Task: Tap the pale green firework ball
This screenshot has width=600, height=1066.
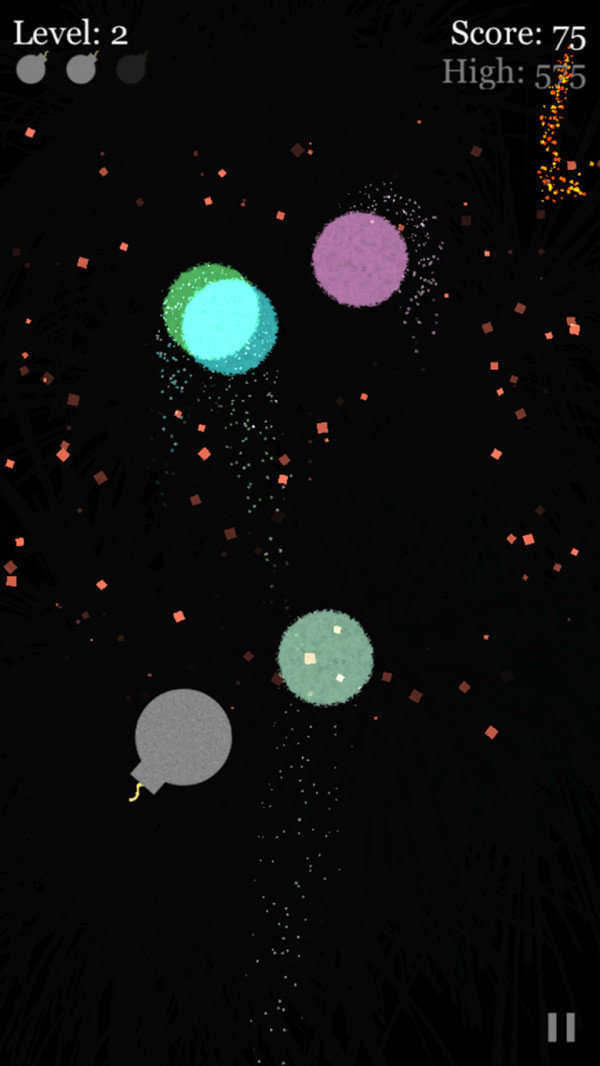Action: point(325,658)
